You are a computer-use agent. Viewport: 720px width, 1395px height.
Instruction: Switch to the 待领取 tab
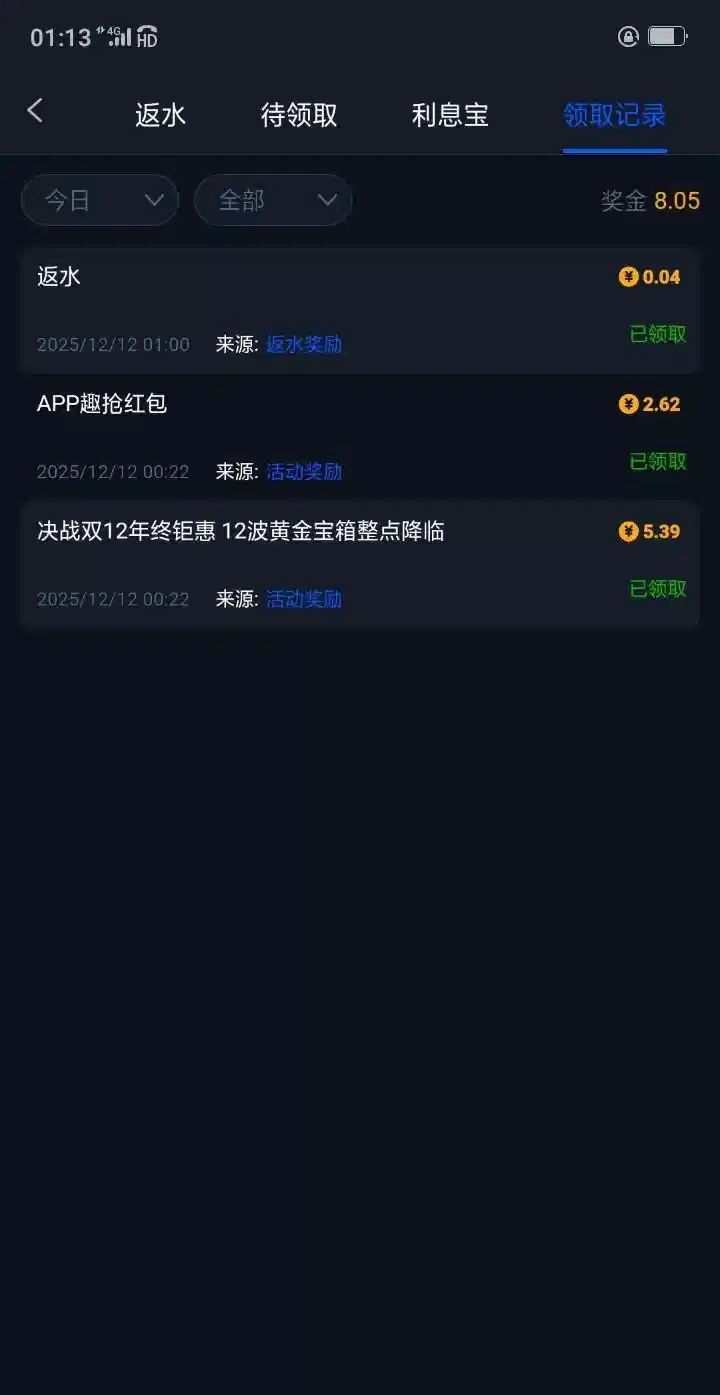pos(300,114)
